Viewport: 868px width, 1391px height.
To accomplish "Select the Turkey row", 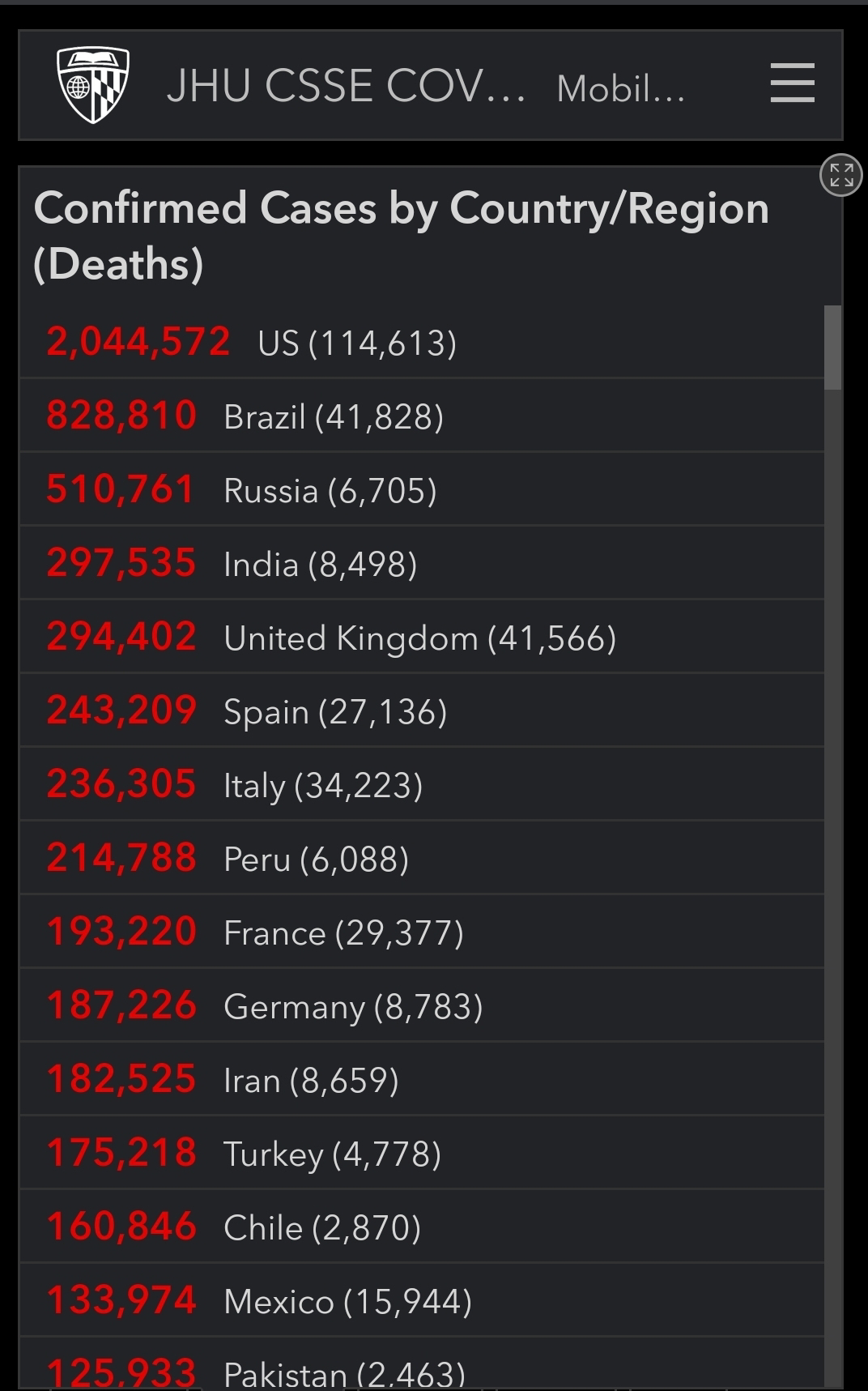I will pos(422,1153).
